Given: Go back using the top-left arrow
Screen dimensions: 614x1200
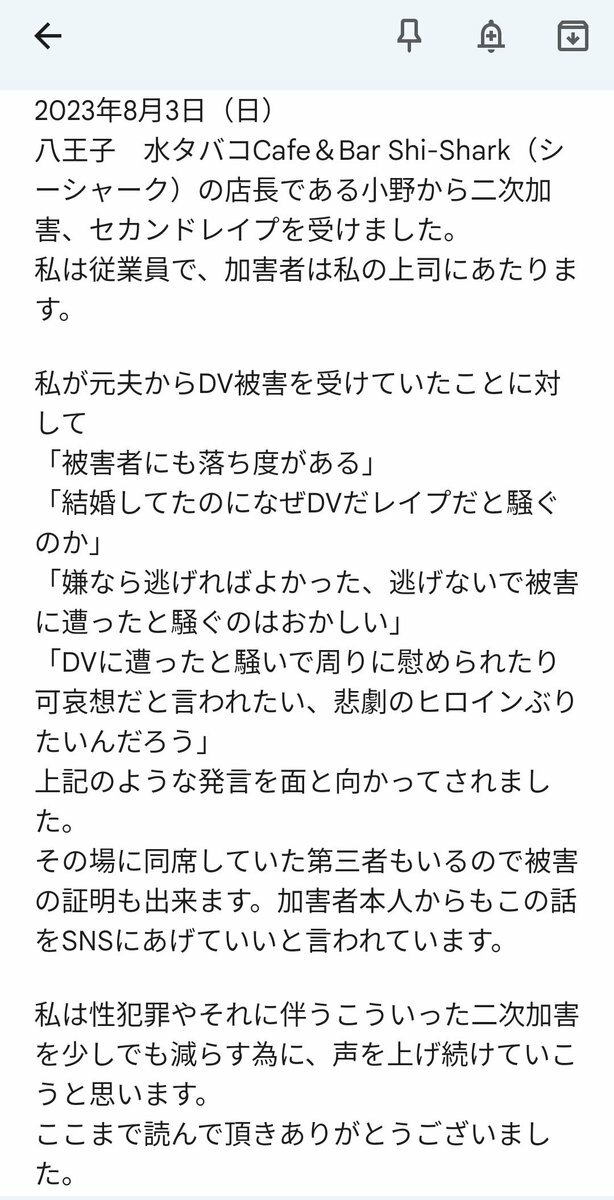Looking at the screenshot, I should pyautogui.click(x=48, y=37).
